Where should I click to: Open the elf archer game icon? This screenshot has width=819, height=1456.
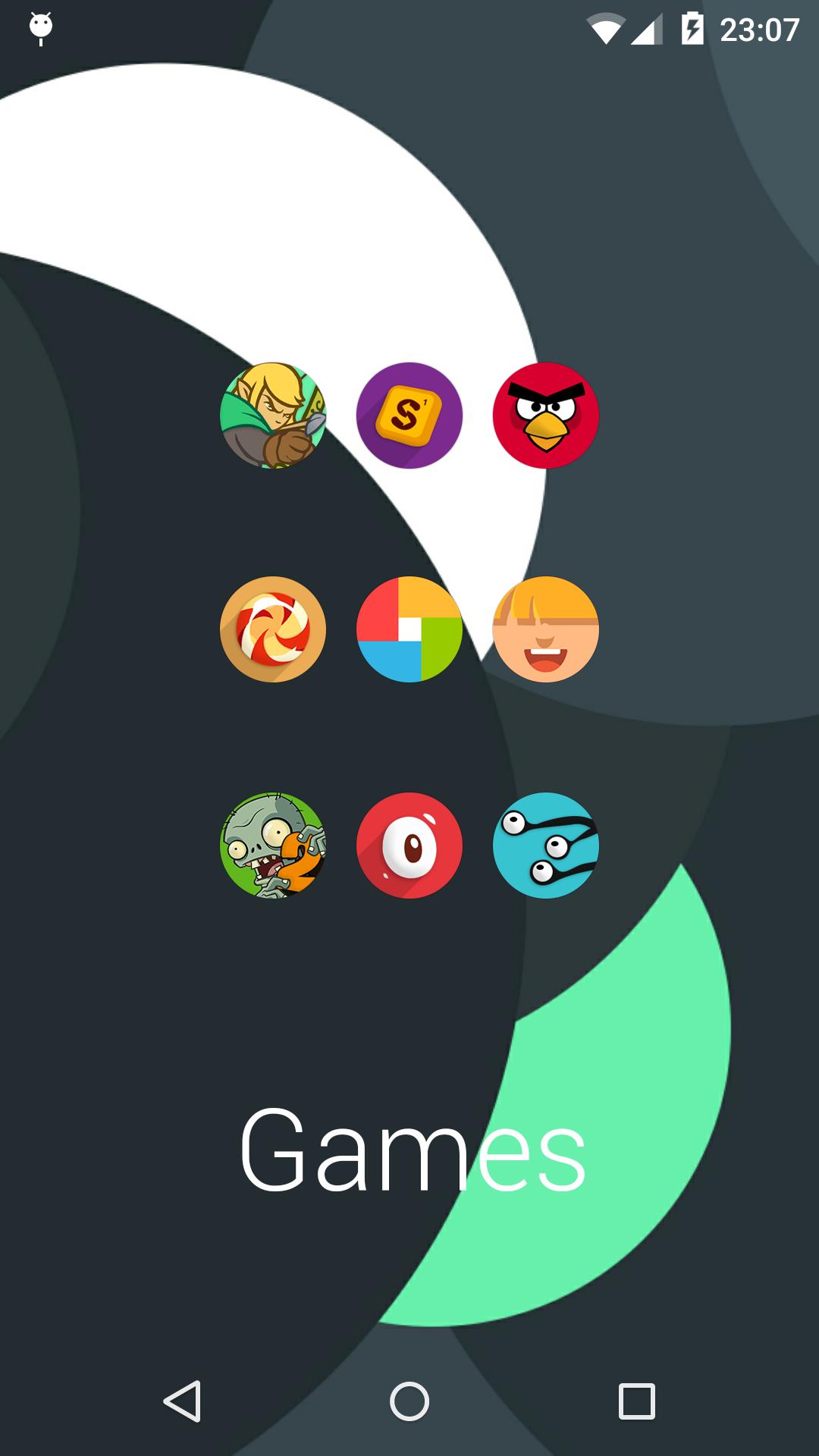[273, 416]
